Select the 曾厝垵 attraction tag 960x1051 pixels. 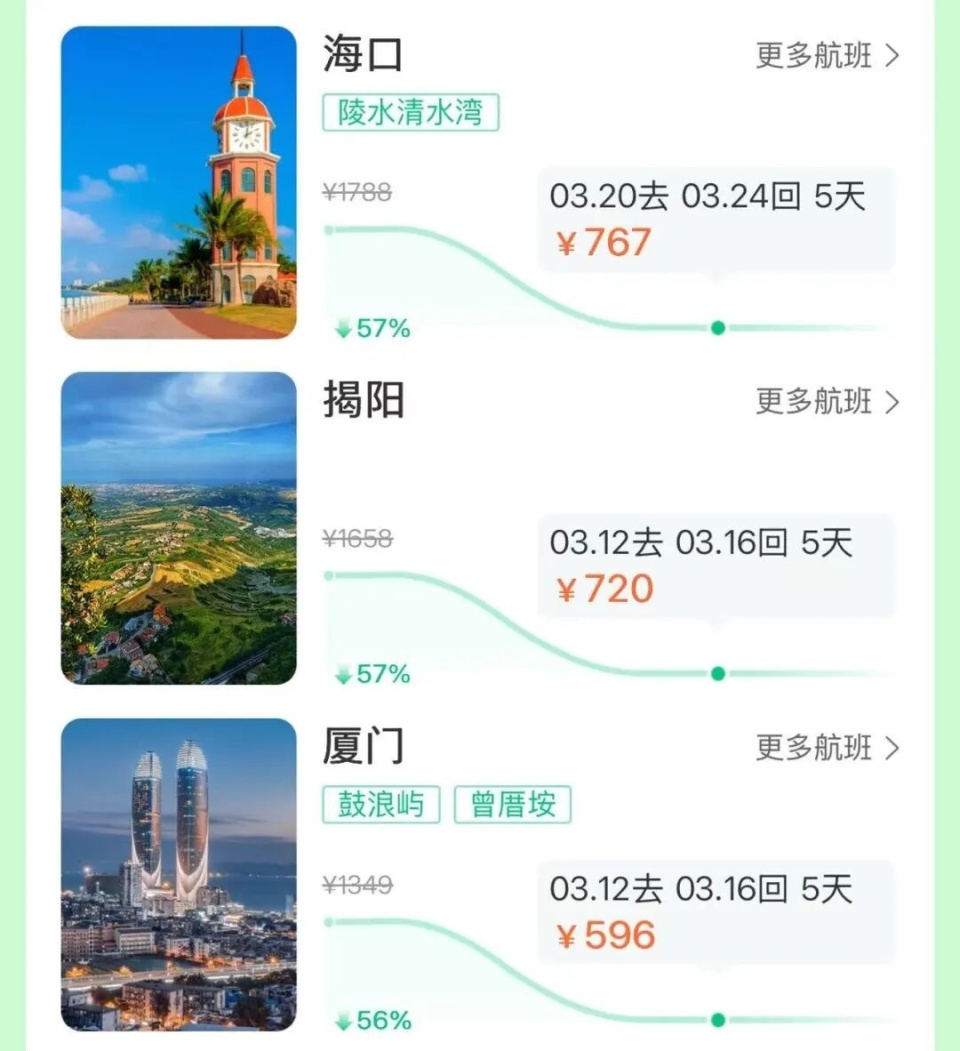pos(513,803)
